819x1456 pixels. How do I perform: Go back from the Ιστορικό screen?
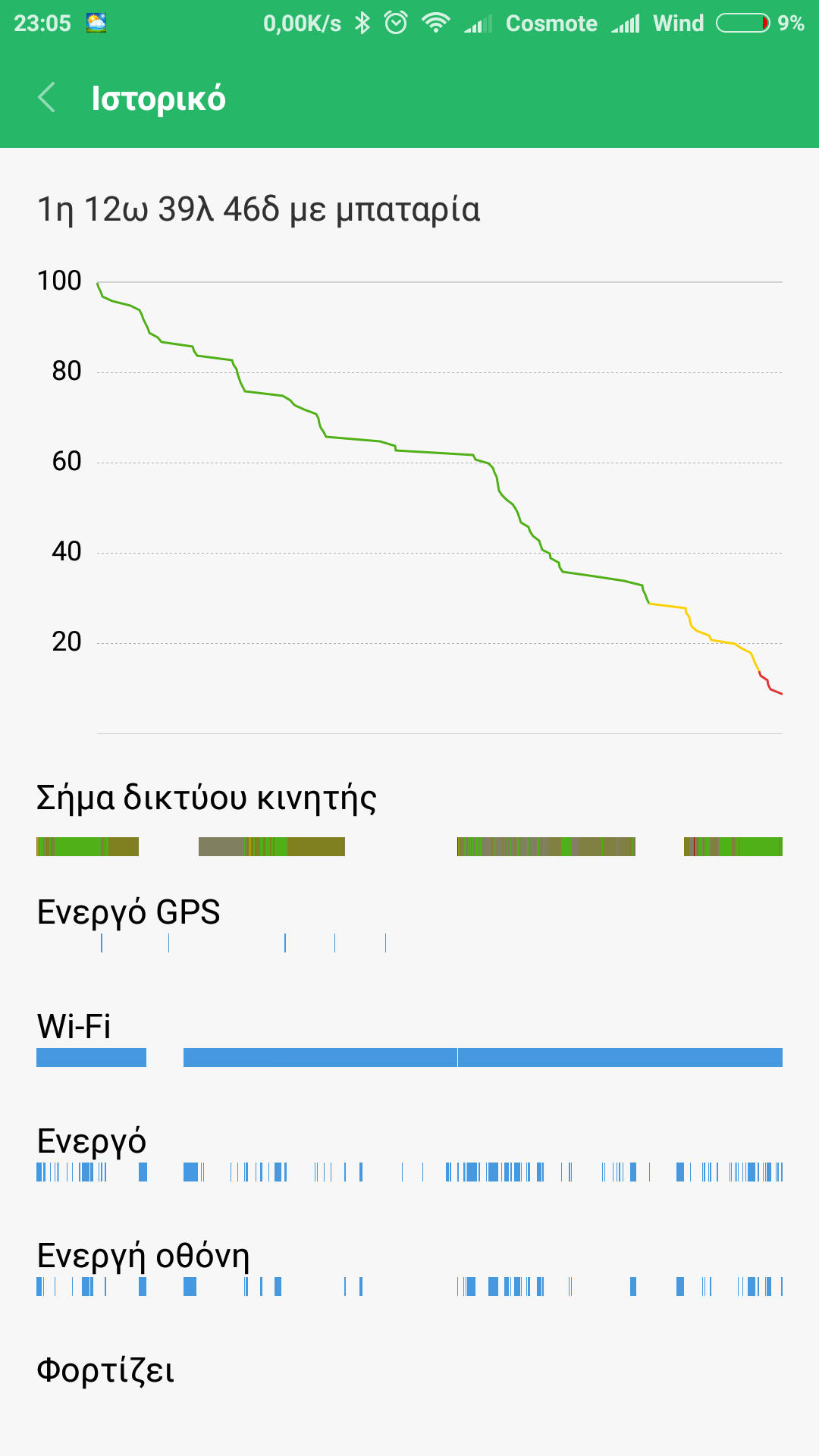coord(47,98)
